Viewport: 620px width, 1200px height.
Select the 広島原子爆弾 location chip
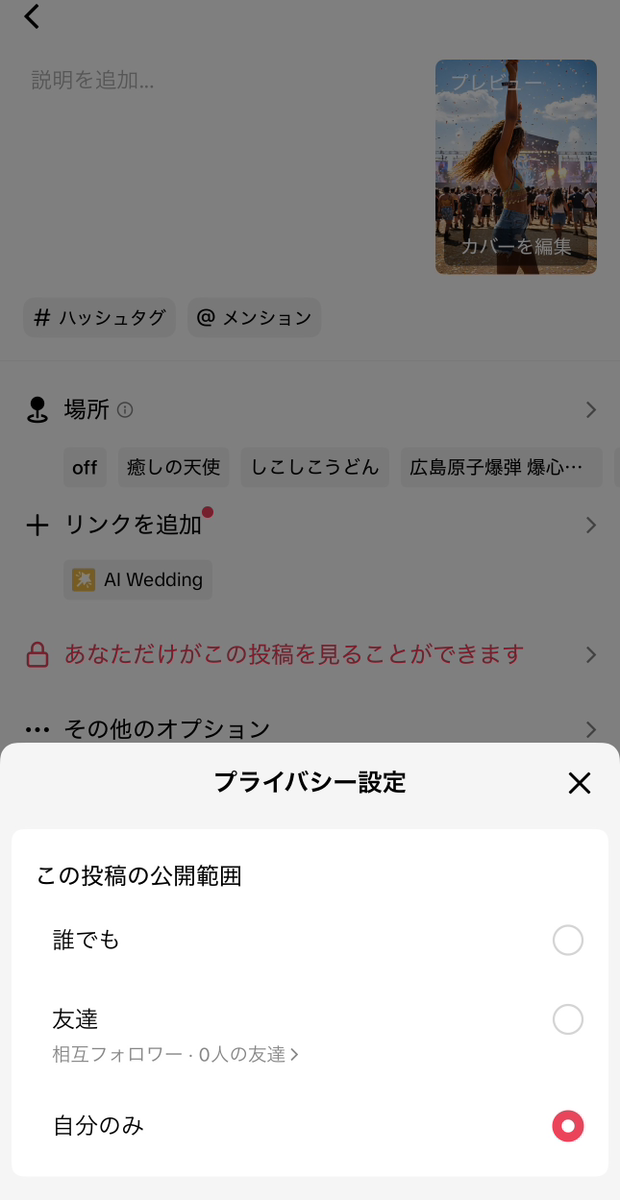tap(502, 467)
